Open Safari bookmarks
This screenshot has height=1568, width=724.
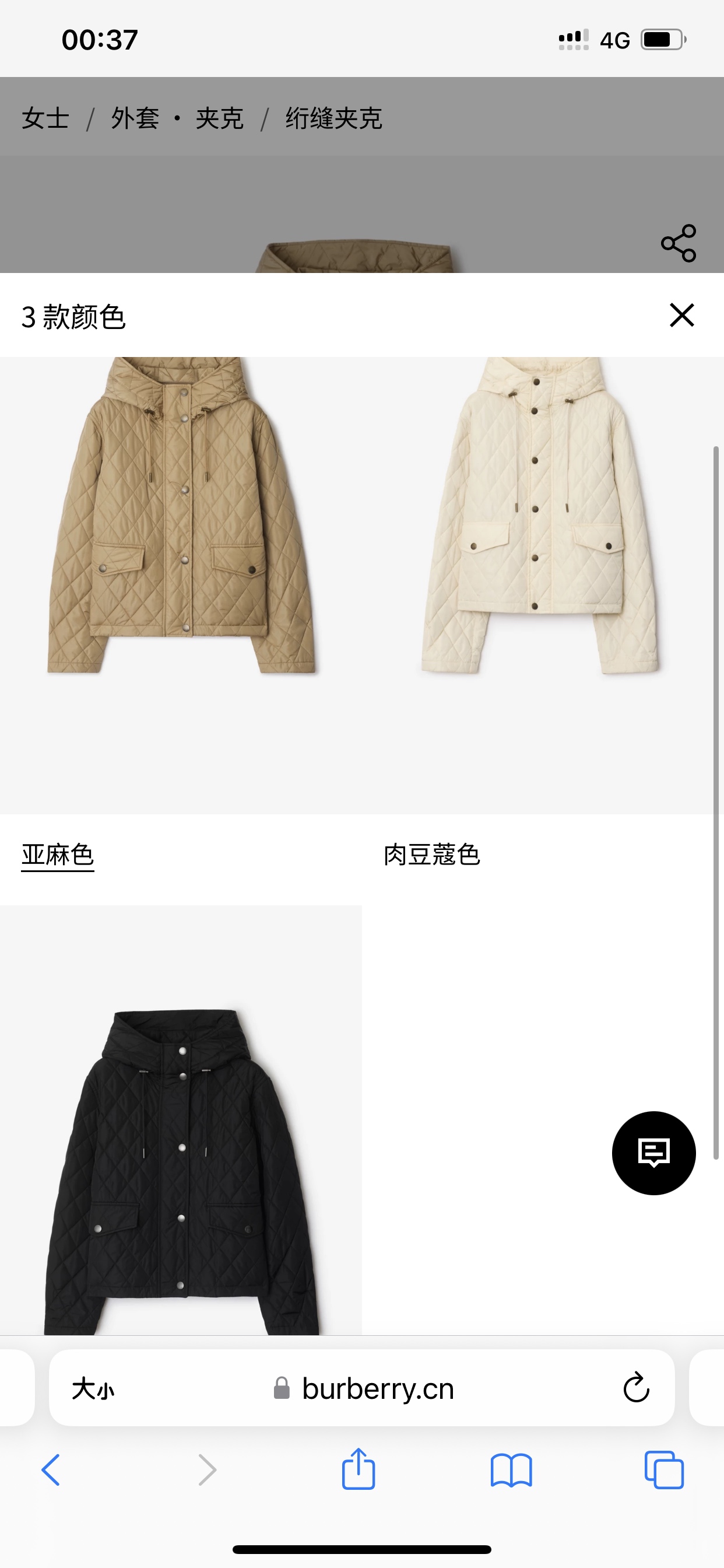pyautogui.click(x=511, y=1471)
